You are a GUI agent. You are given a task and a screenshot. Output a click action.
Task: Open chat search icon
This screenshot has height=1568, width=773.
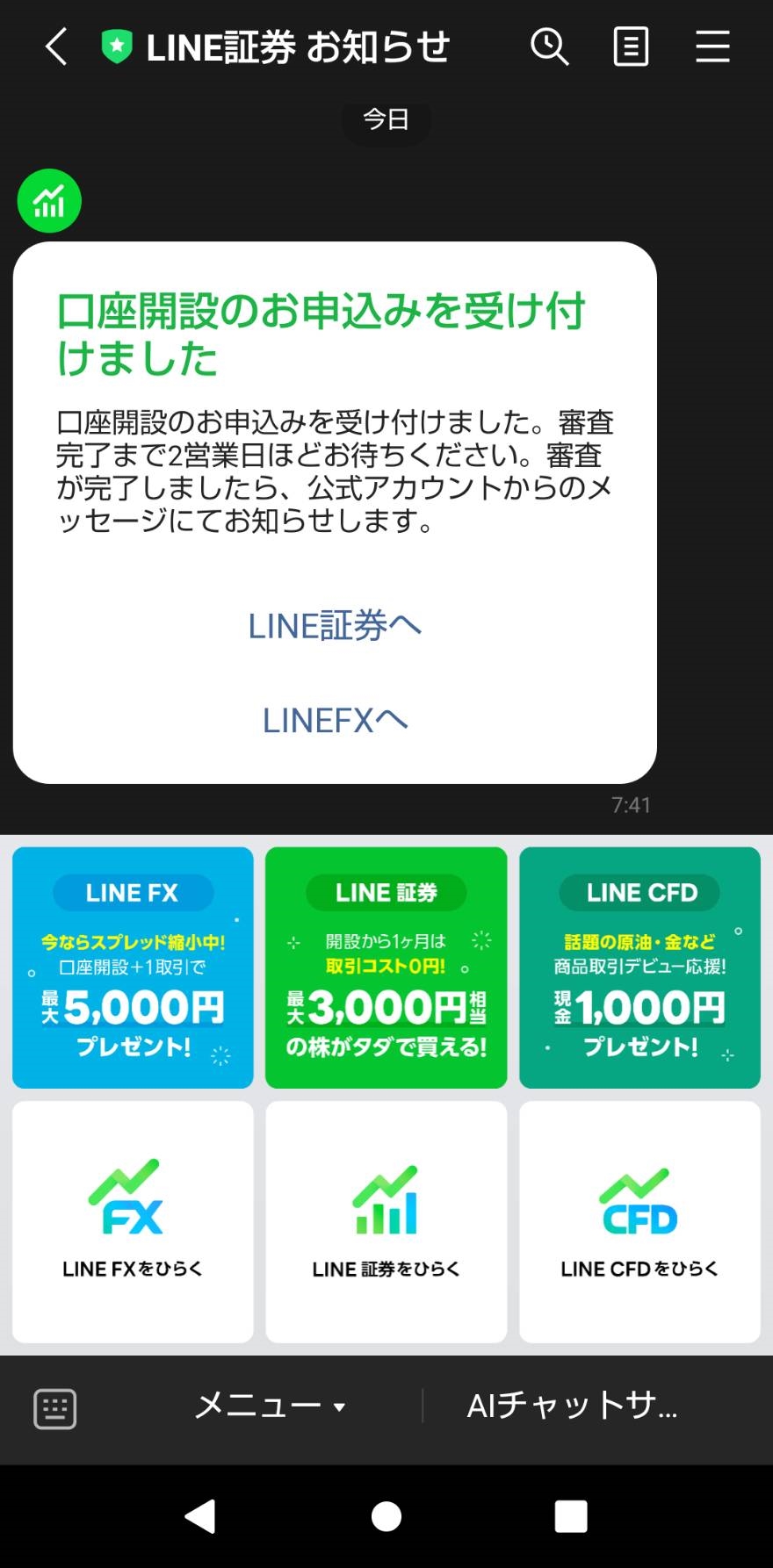click(x=550, y=47)
